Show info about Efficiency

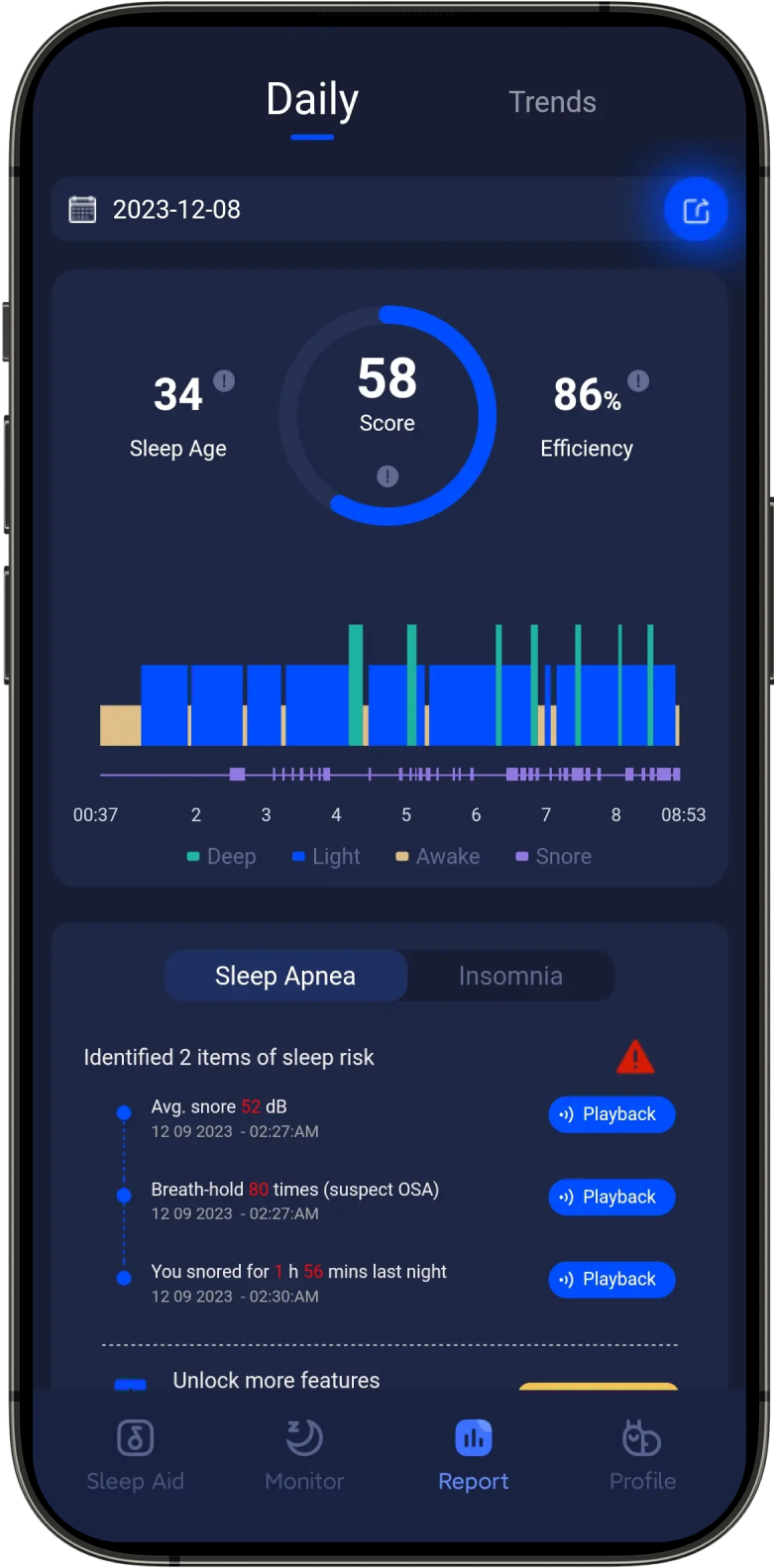click(x=638, y=380)
